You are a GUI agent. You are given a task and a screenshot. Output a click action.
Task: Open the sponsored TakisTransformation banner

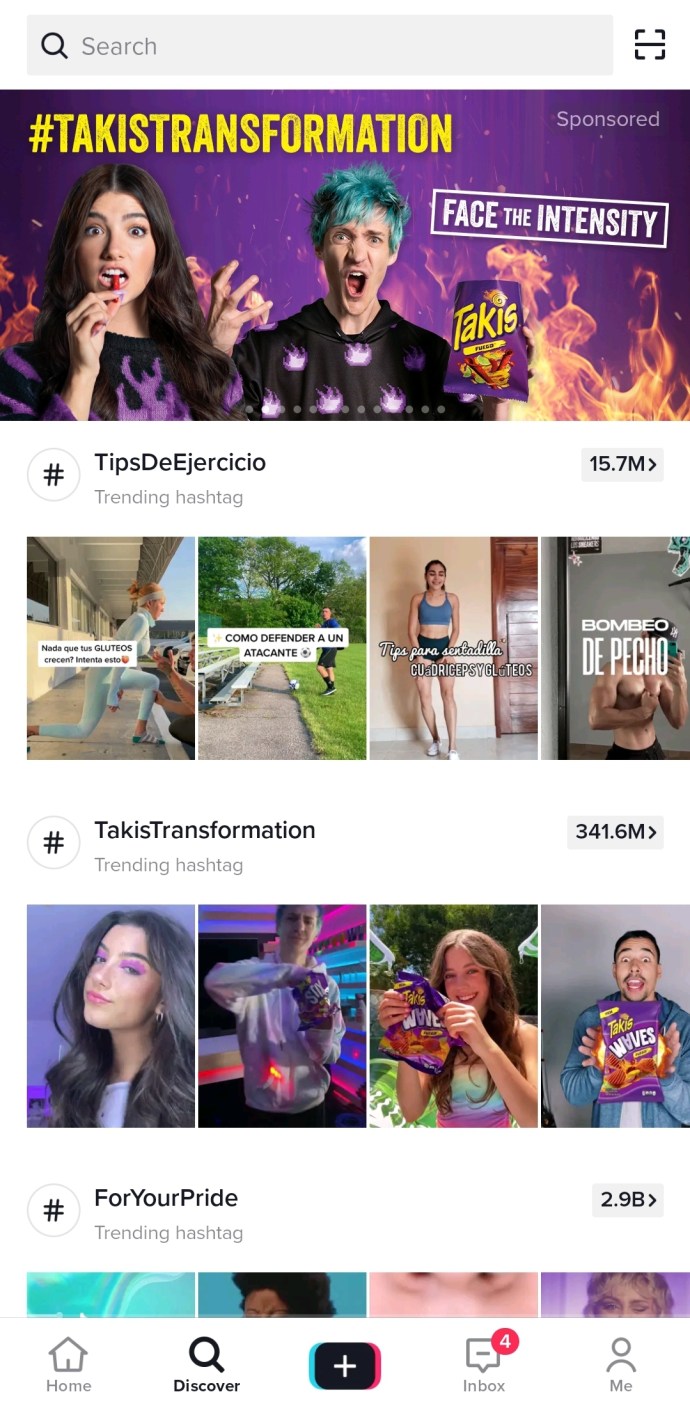[345, 255]
